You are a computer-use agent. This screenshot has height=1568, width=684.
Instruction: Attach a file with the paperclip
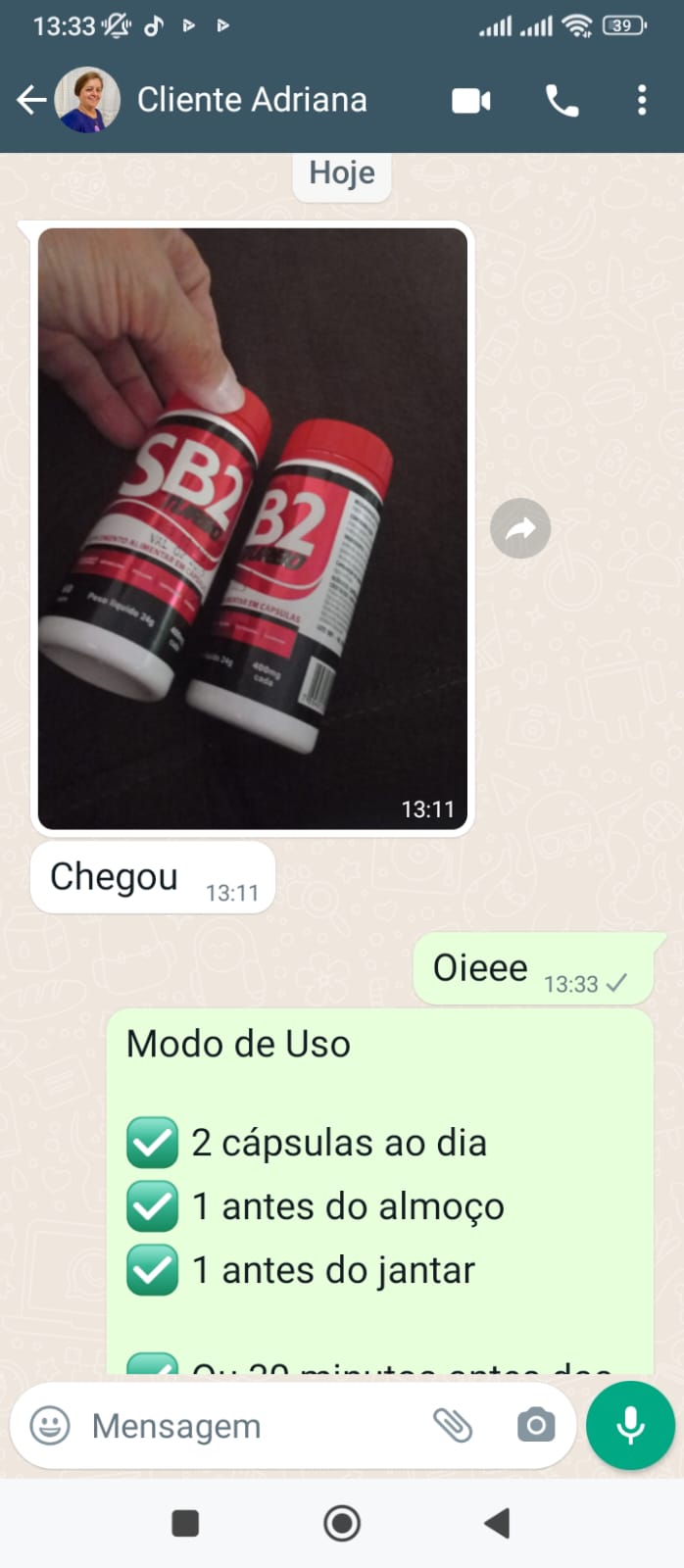tap(453, 1426)
